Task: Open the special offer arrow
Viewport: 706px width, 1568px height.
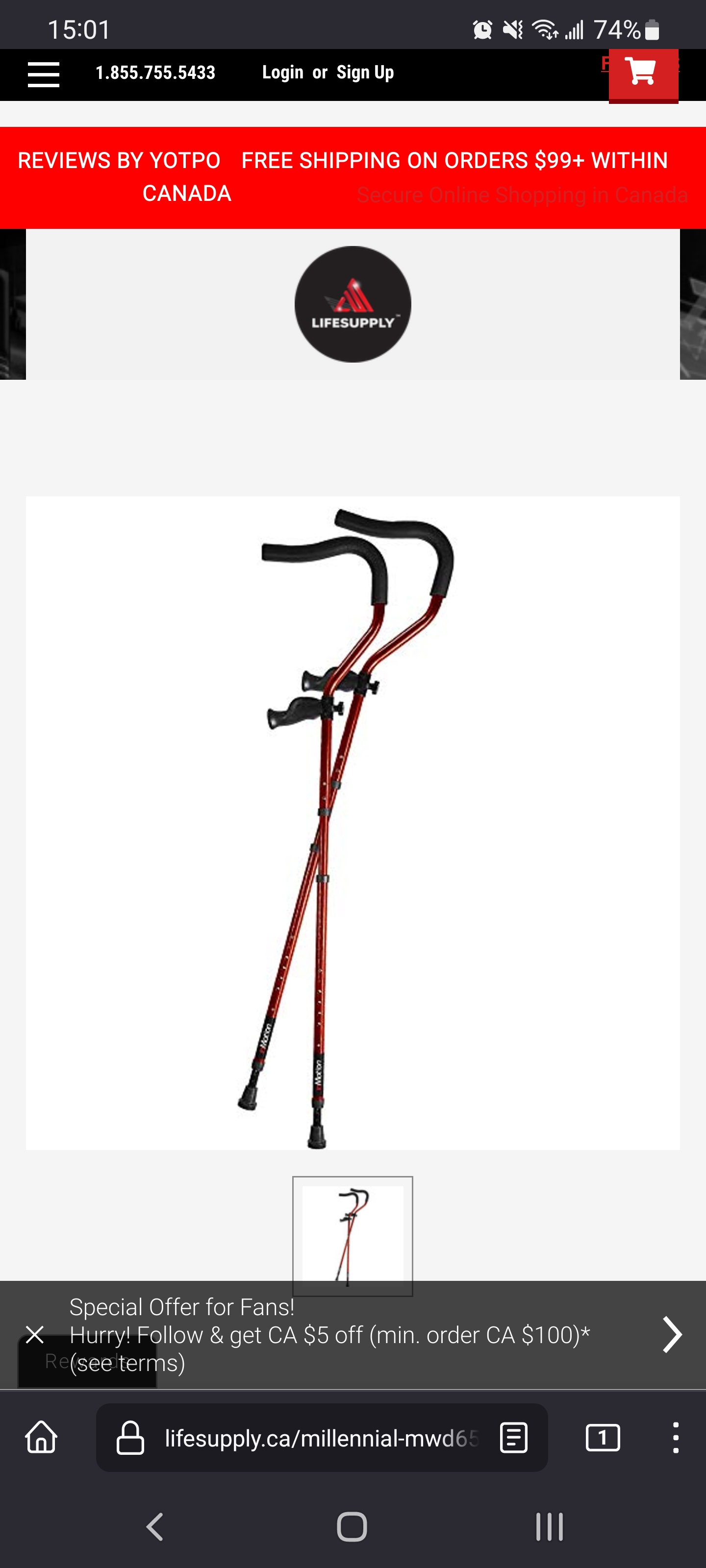Action: pyautogui.click(x=672, y=1334)
